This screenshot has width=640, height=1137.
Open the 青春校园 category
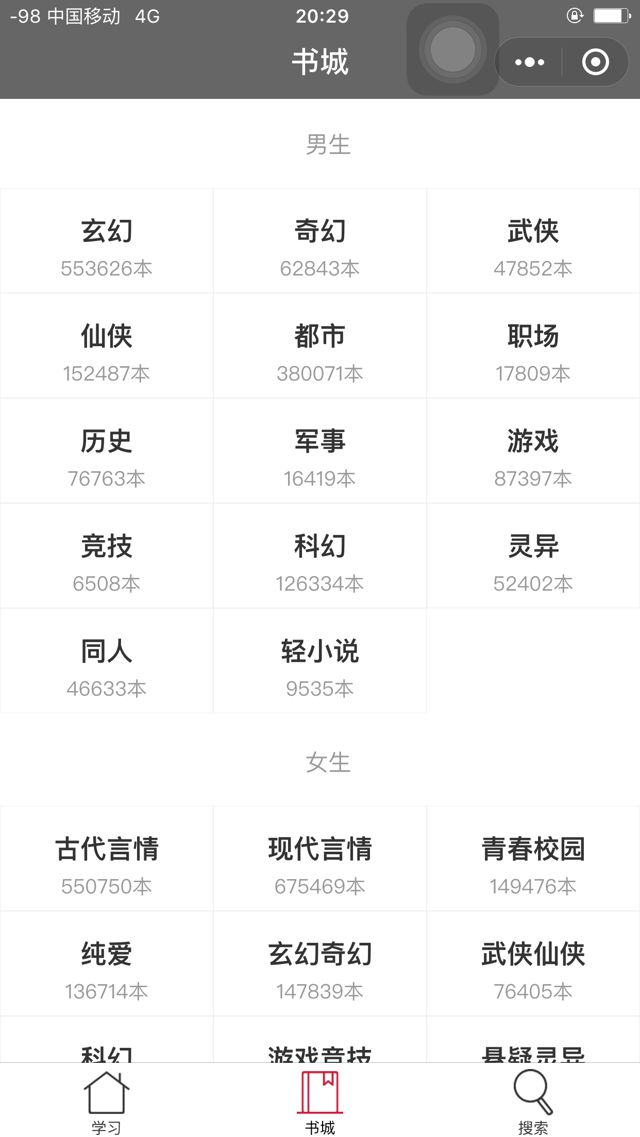click(533, 859)
